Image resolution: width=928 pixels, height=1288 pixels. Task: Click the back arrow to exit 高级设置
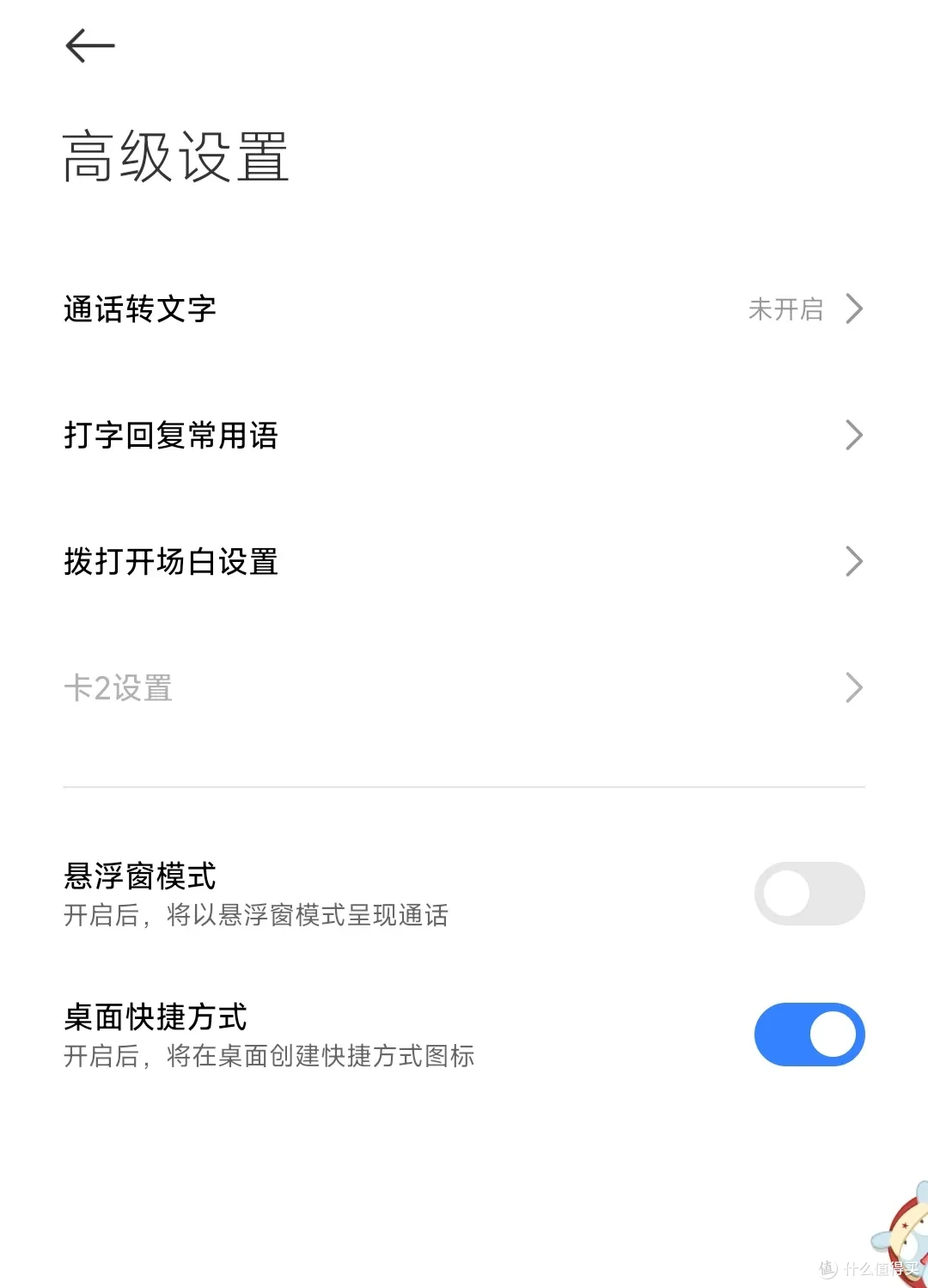[x=89, y=46]
